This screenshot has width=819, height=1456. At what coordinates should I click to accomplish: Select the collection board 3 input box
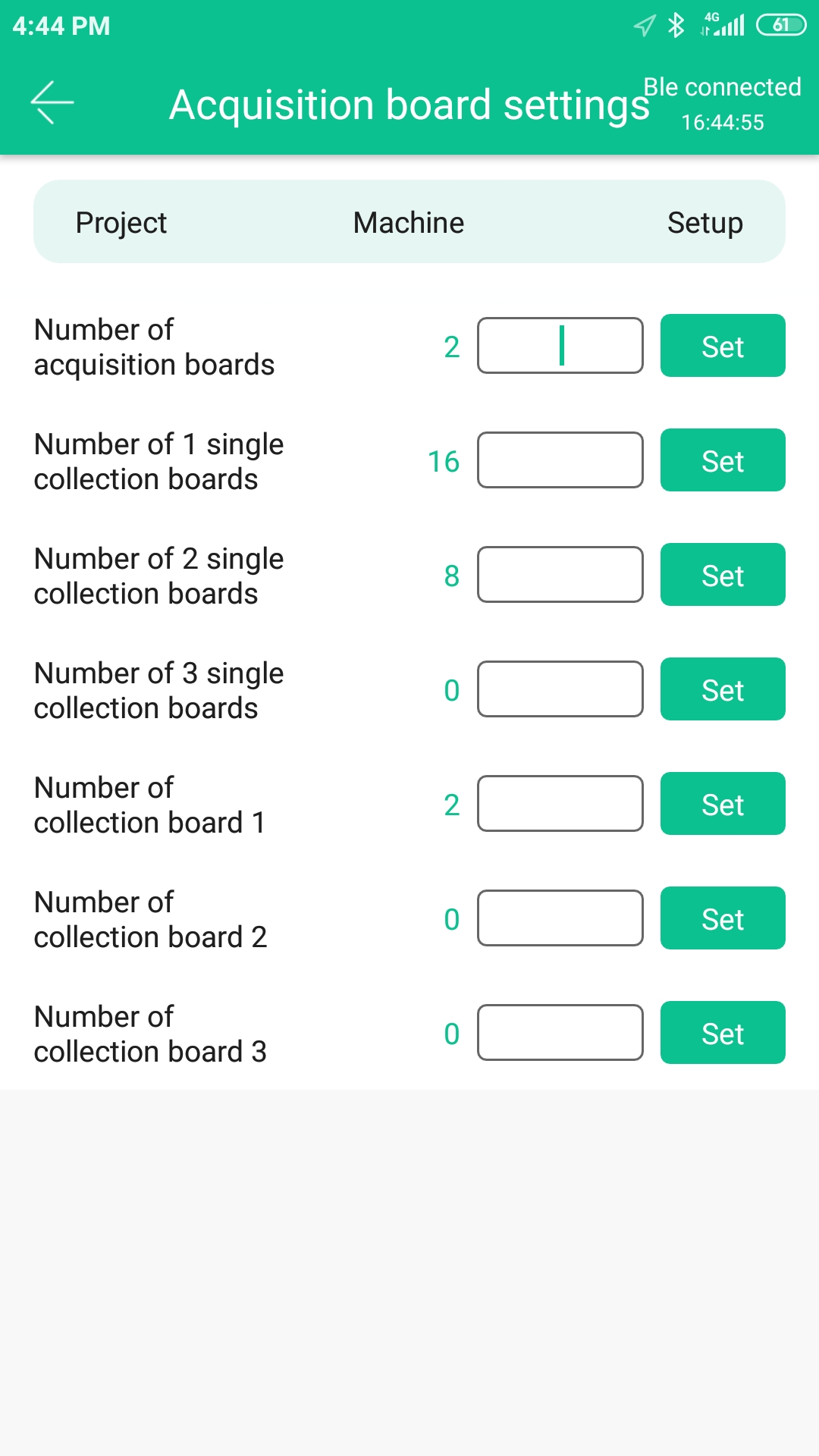pyautogui.click(x=560, y=1033)
